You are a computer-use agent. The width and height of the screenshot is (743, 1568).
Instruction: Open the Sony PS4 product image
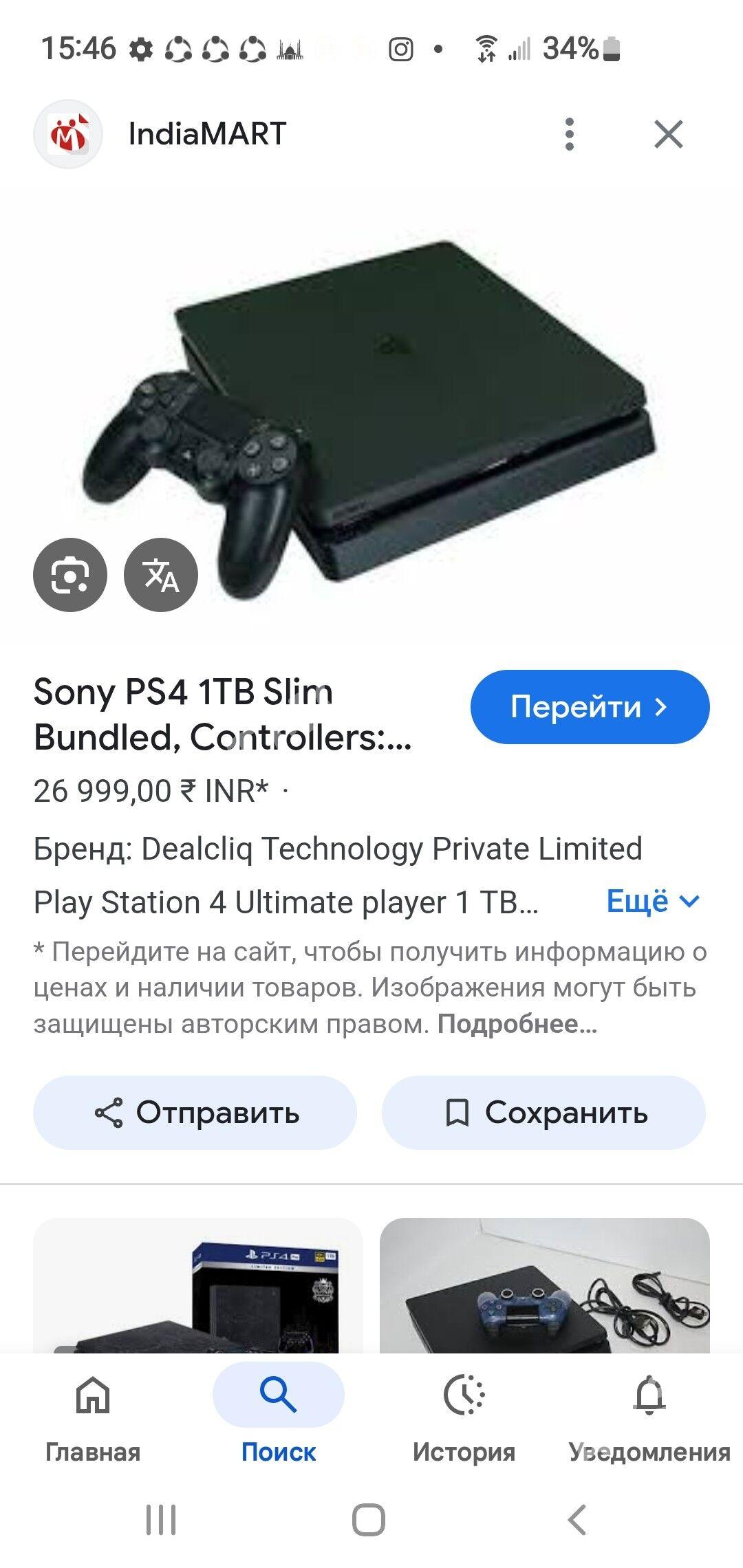click(371, 416)
